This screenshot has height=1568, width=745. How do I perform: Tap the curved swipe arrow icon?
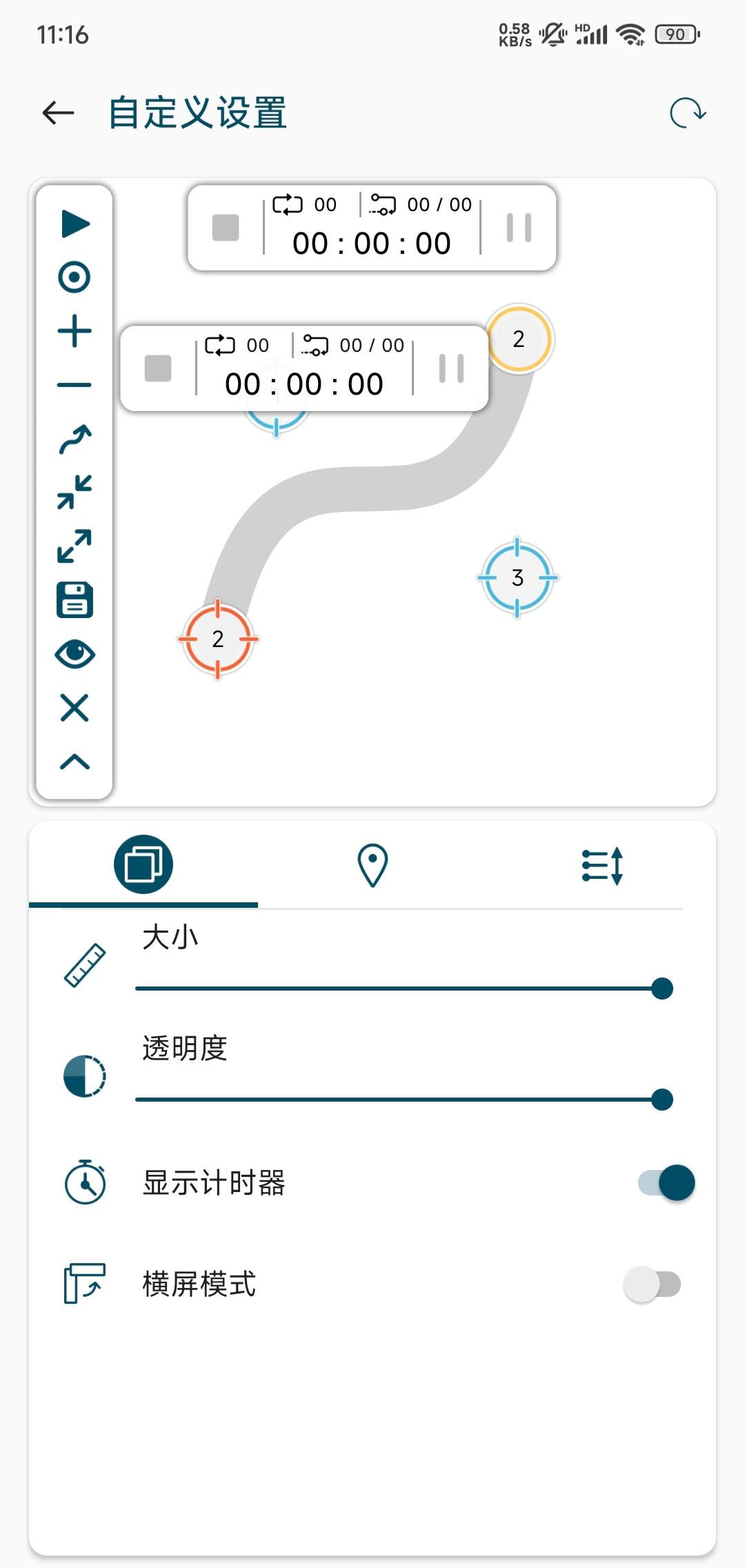(74, 439)
